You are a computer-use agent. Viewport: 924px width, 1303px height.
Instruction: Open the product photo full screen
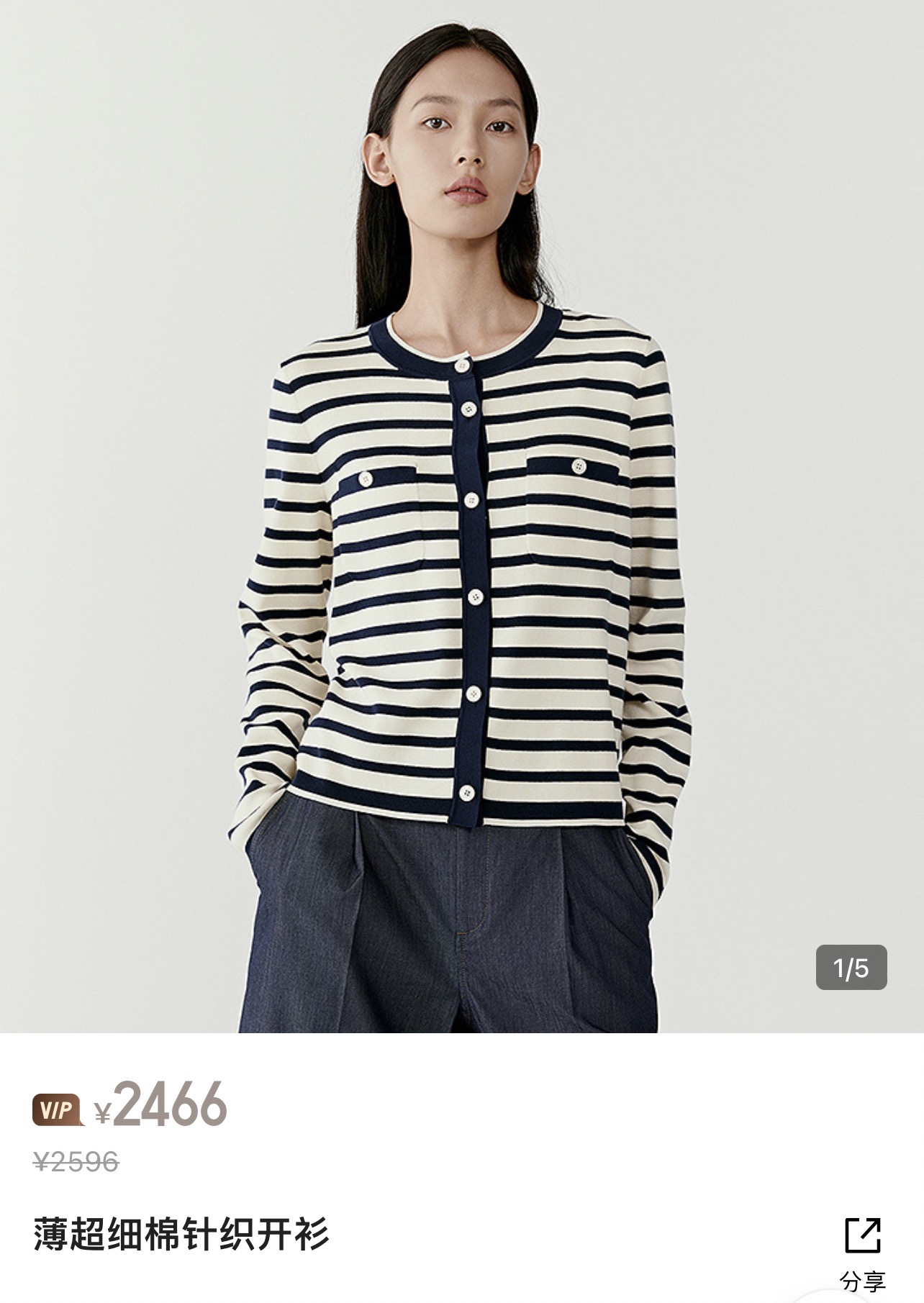pyautogui.click(x=462, y=517)
